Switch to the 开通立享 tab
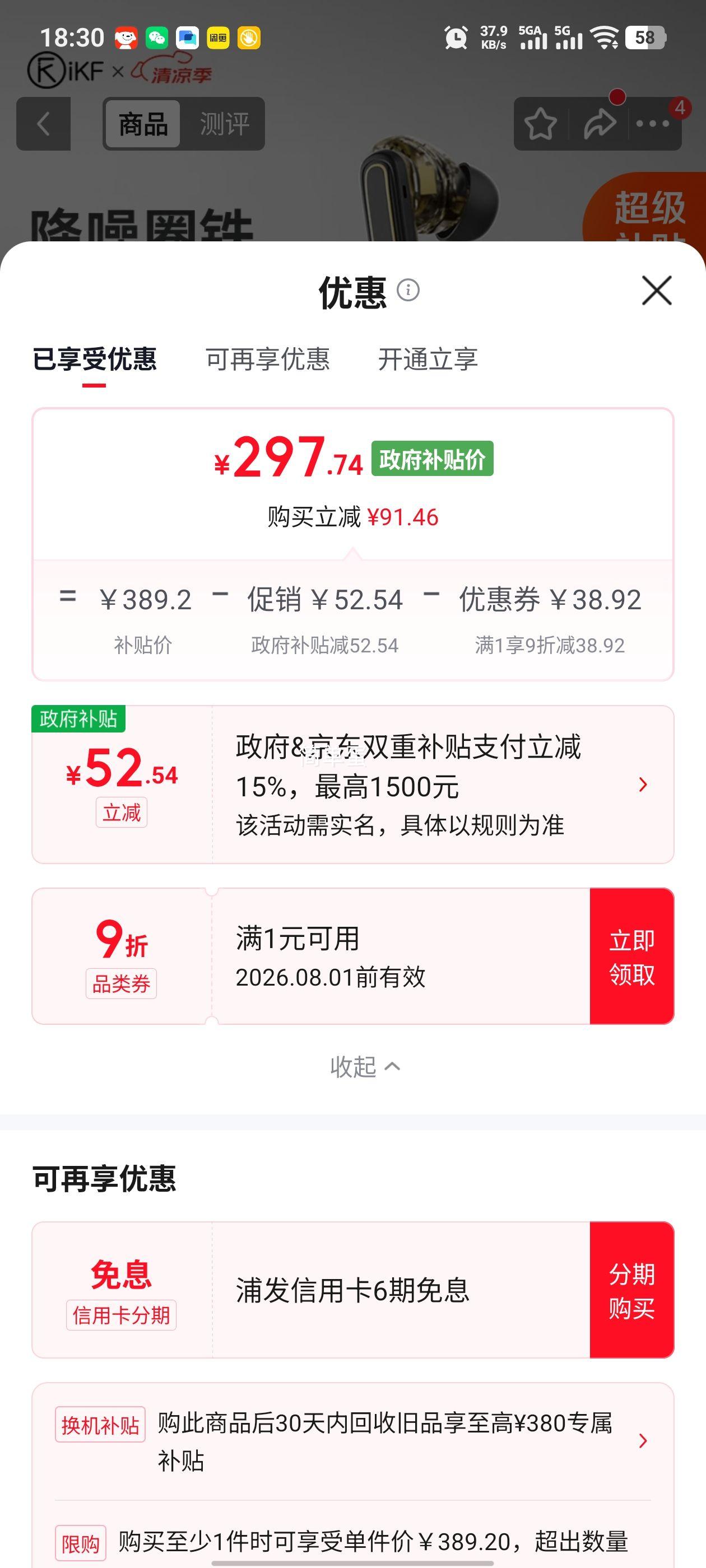The height and width of the screenshot is (1568, 706). click(428, 359)
